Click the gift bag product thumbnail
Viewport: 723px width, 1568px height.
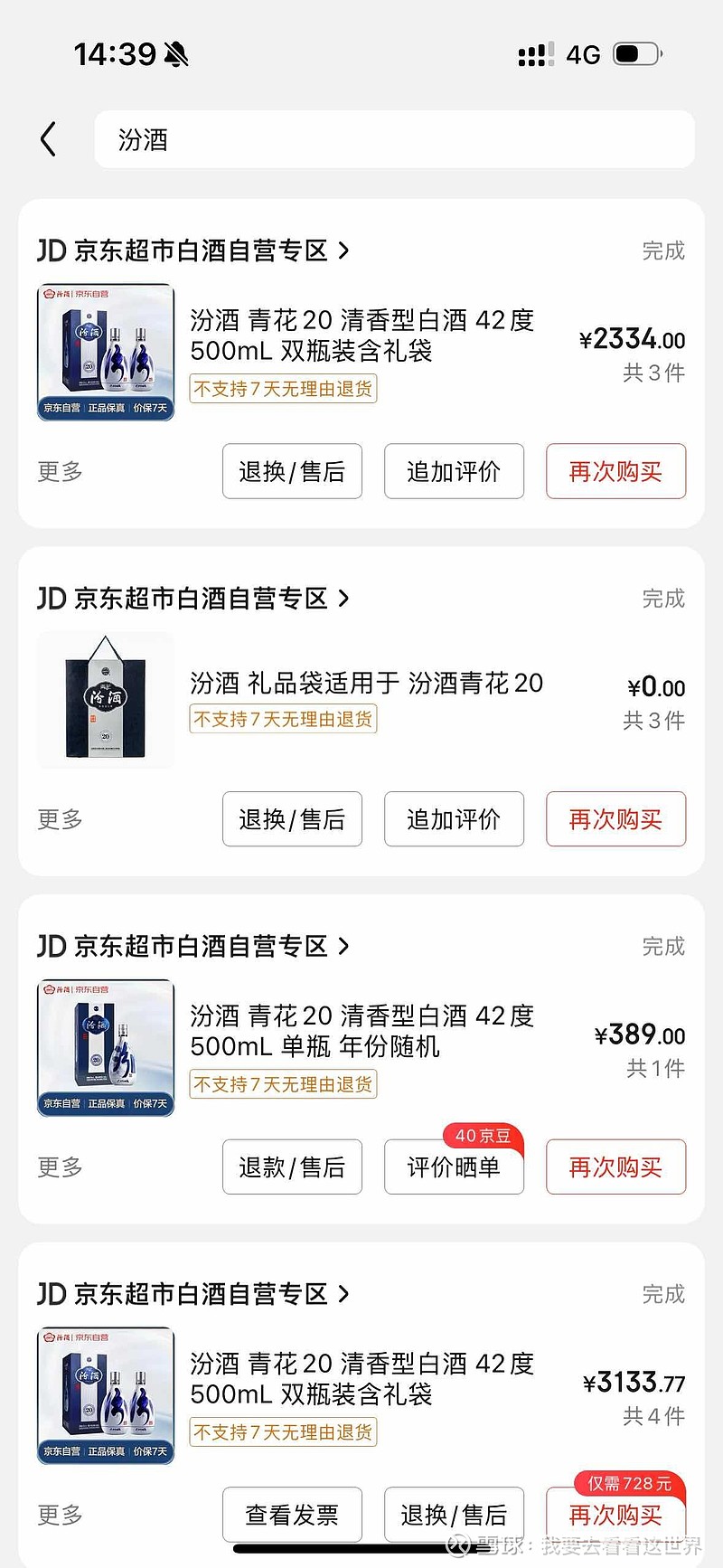[x=106, y=699]
